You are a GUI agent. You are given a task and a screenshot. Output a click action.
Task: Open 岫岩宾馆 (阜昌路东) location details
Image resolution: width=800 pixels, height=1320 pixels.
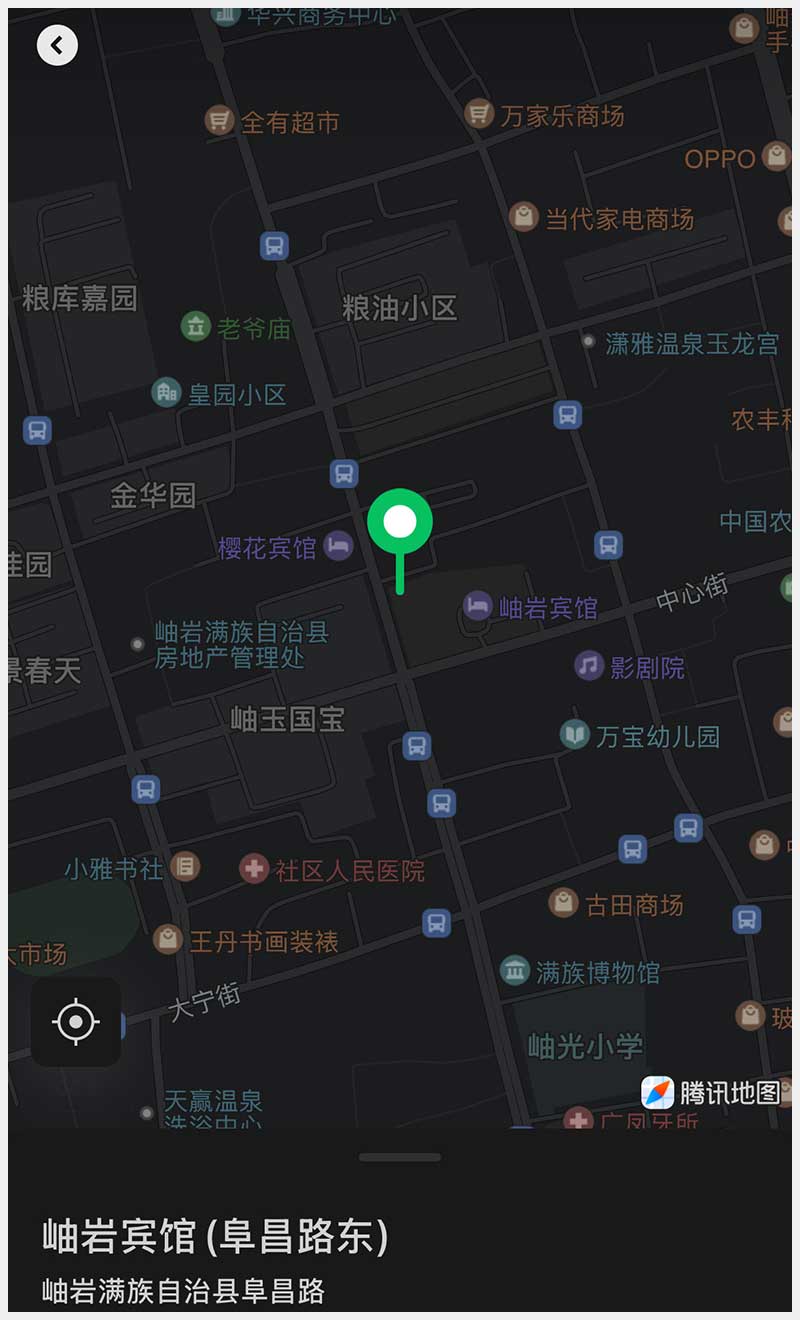215,1238
